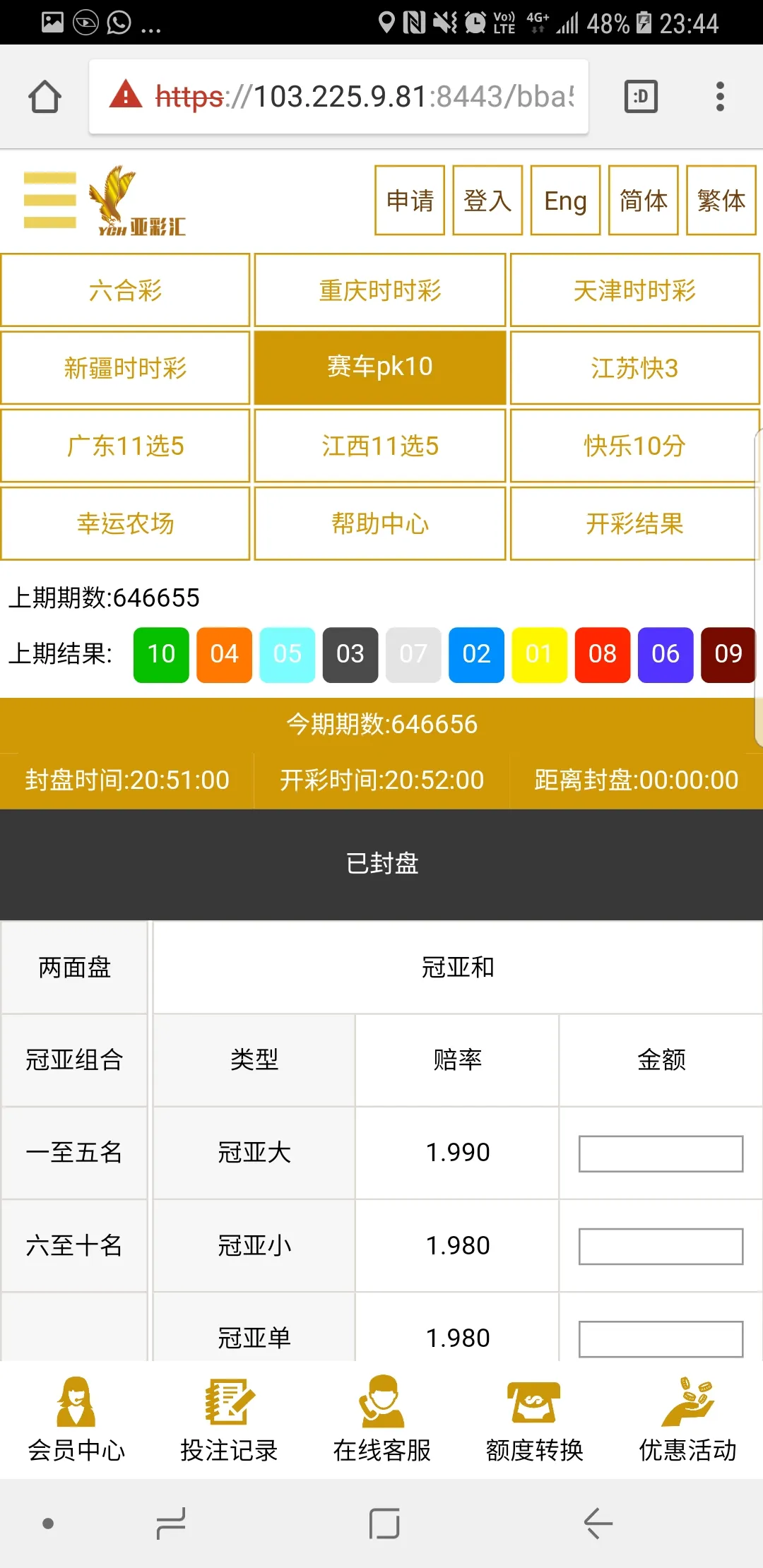Open the 会员中心 member center icon
Screen dimensions: 763x1568
coord(76,1420)
